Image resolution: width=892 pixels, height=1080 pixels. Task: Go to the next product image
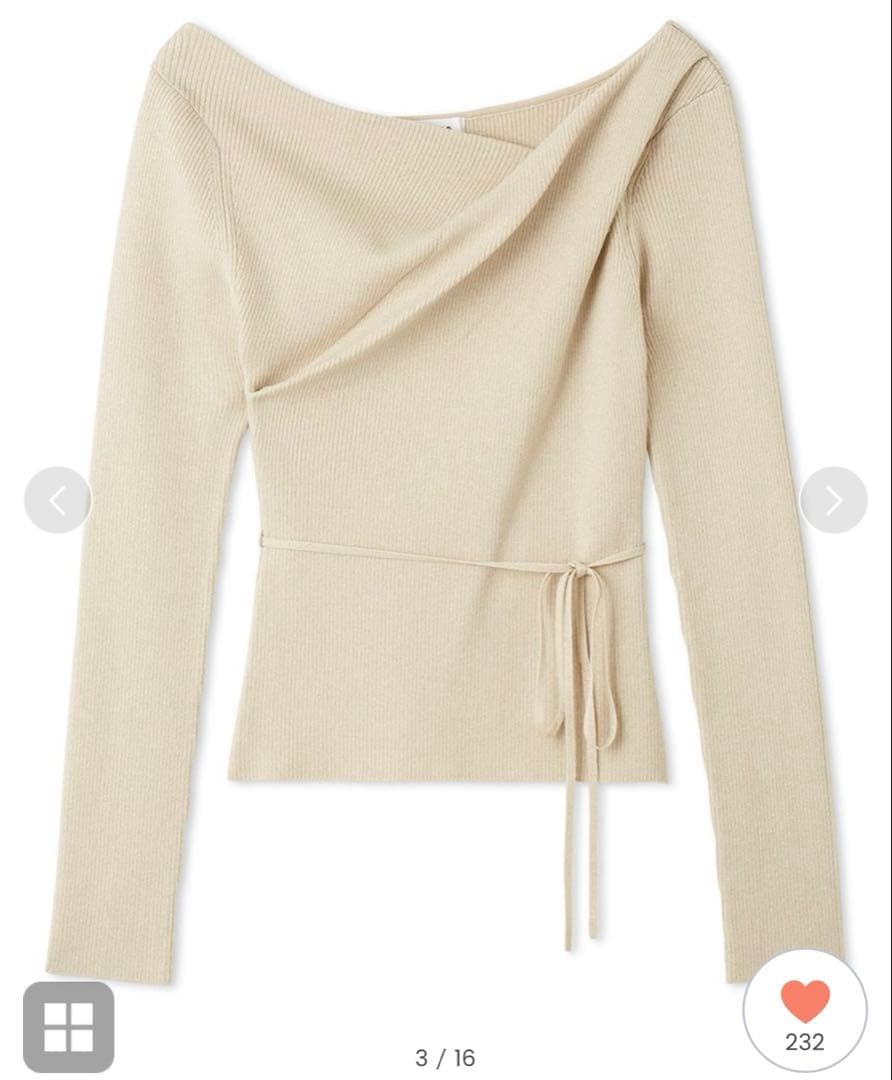[833, 499]
